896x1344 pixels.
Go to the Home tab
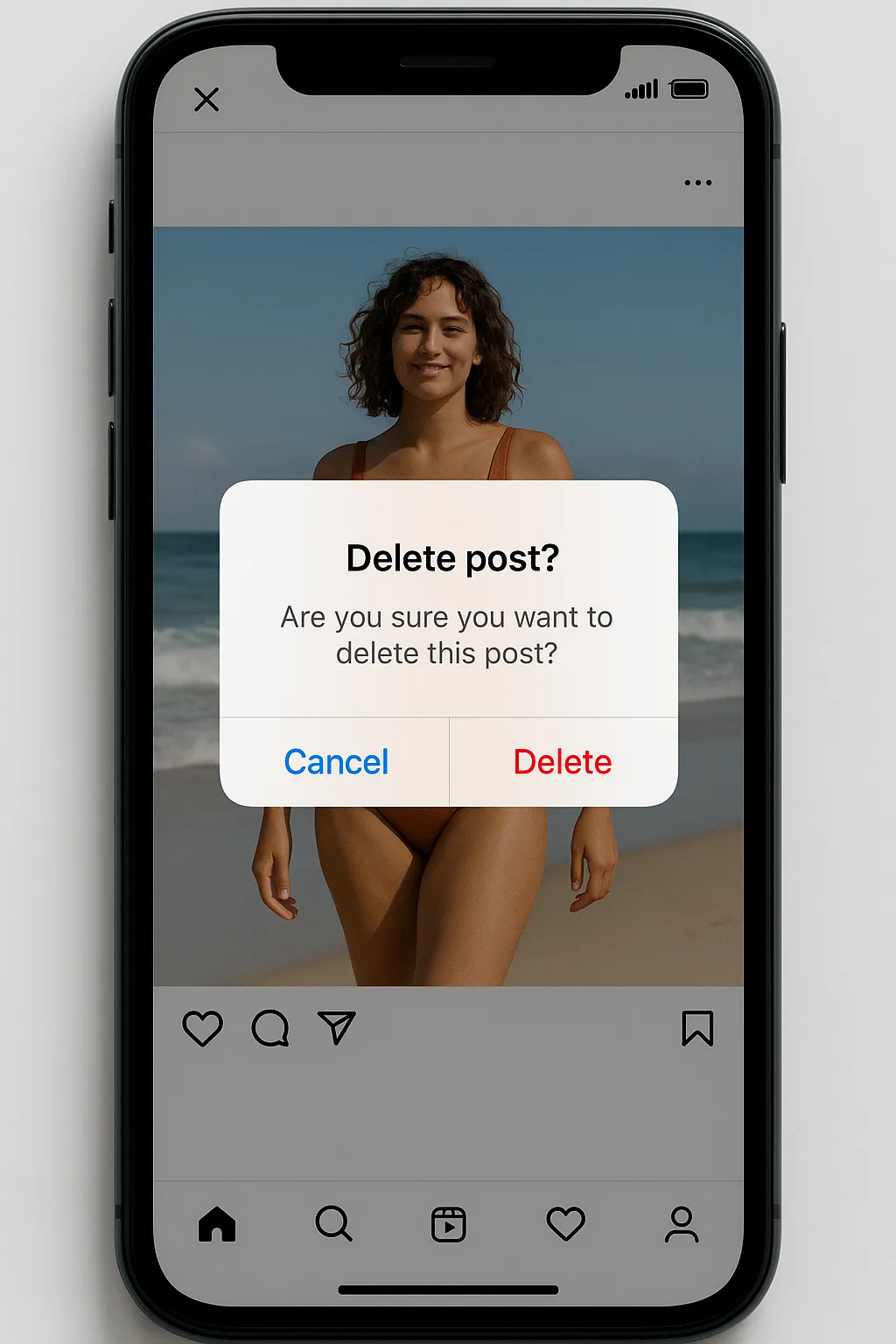coord(217,1223)
